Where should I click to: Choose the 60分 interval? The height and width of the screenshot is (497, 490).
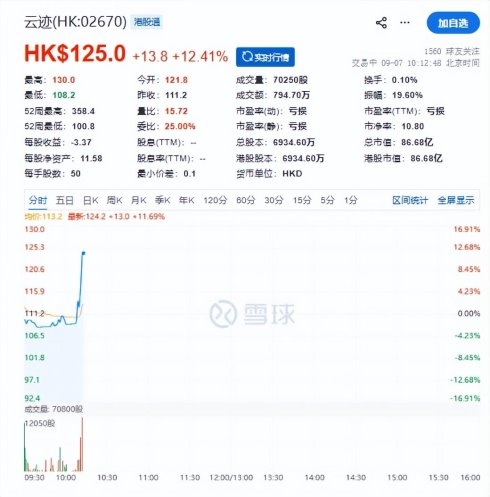pyautogui.click(x=246, y=200)
